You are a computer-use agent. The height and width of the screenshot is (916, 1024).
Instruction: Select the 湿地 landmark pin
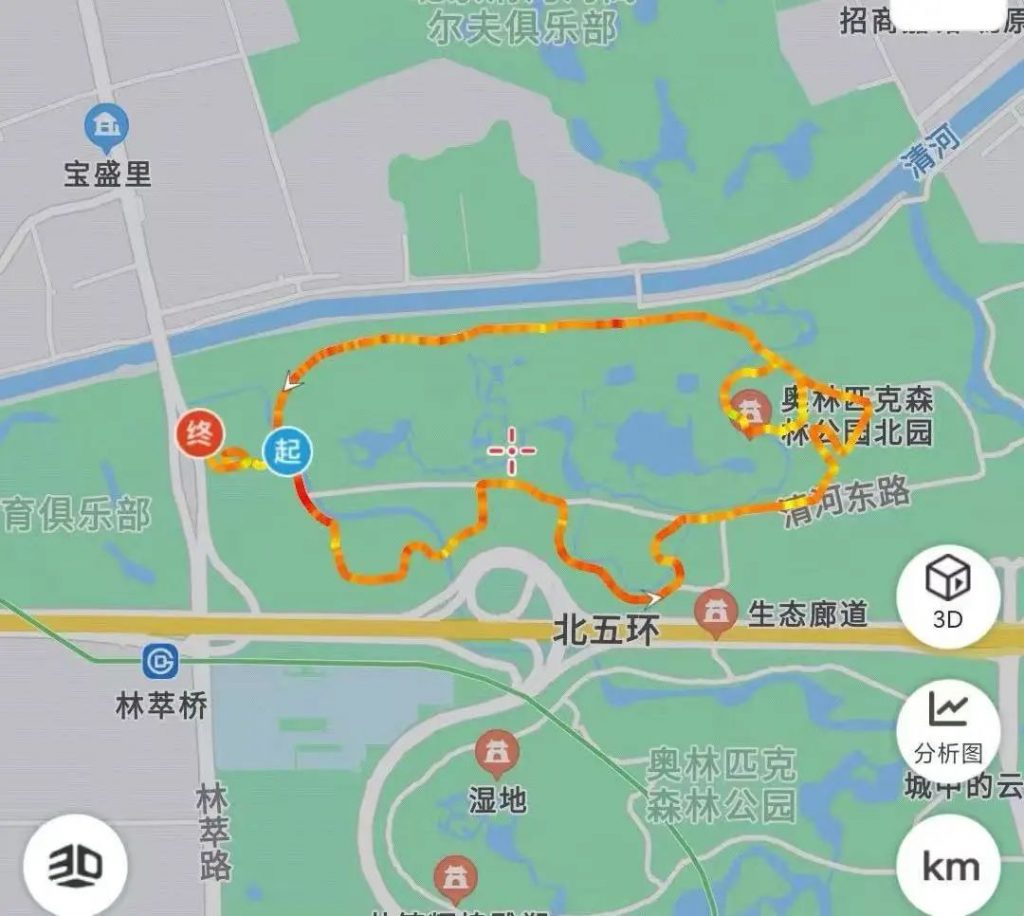pyautogui.click(x=495, y=753)
